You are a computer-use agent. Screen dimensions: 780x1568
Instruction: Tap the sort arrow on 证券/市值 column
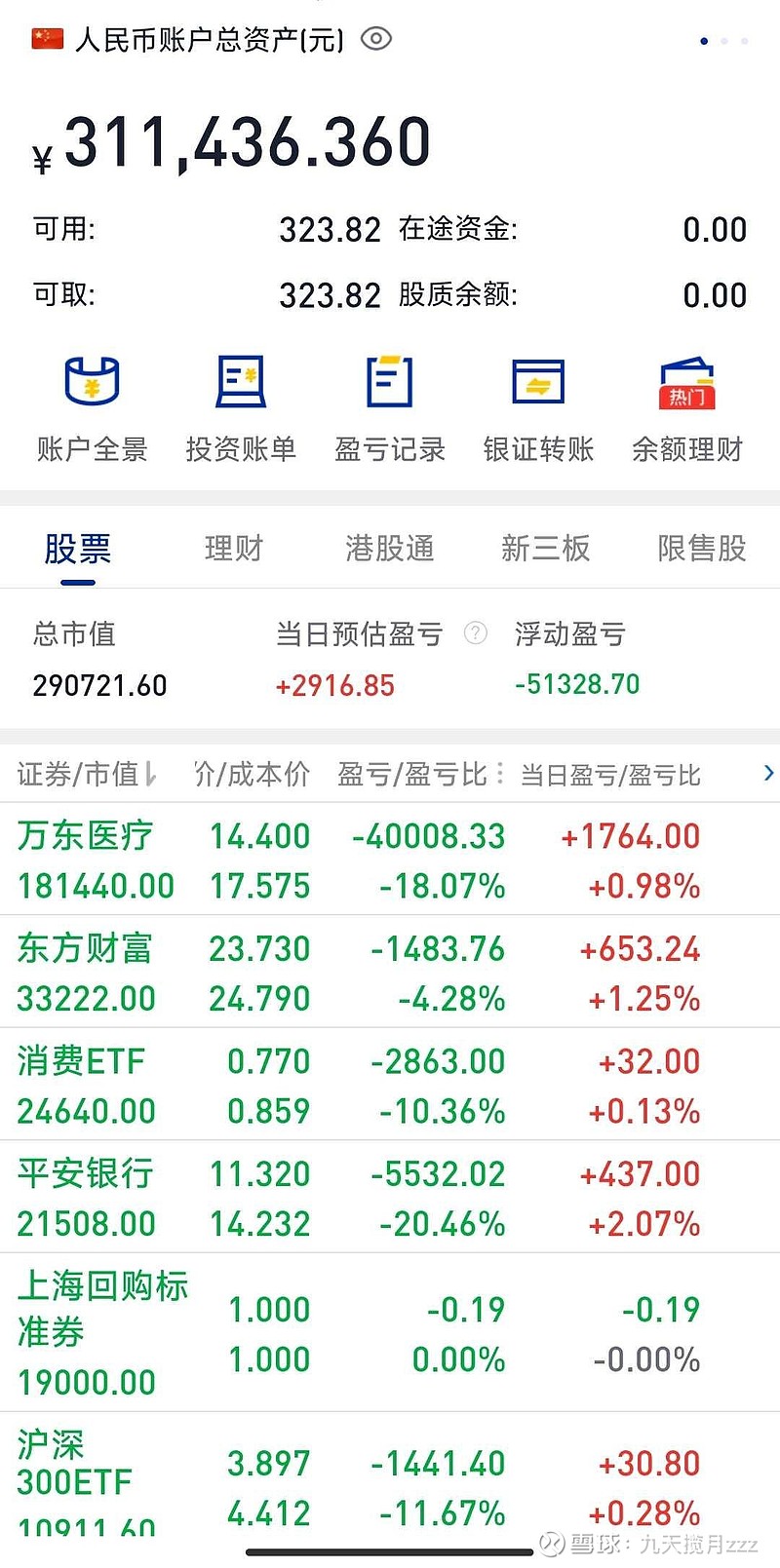(153, 773)
